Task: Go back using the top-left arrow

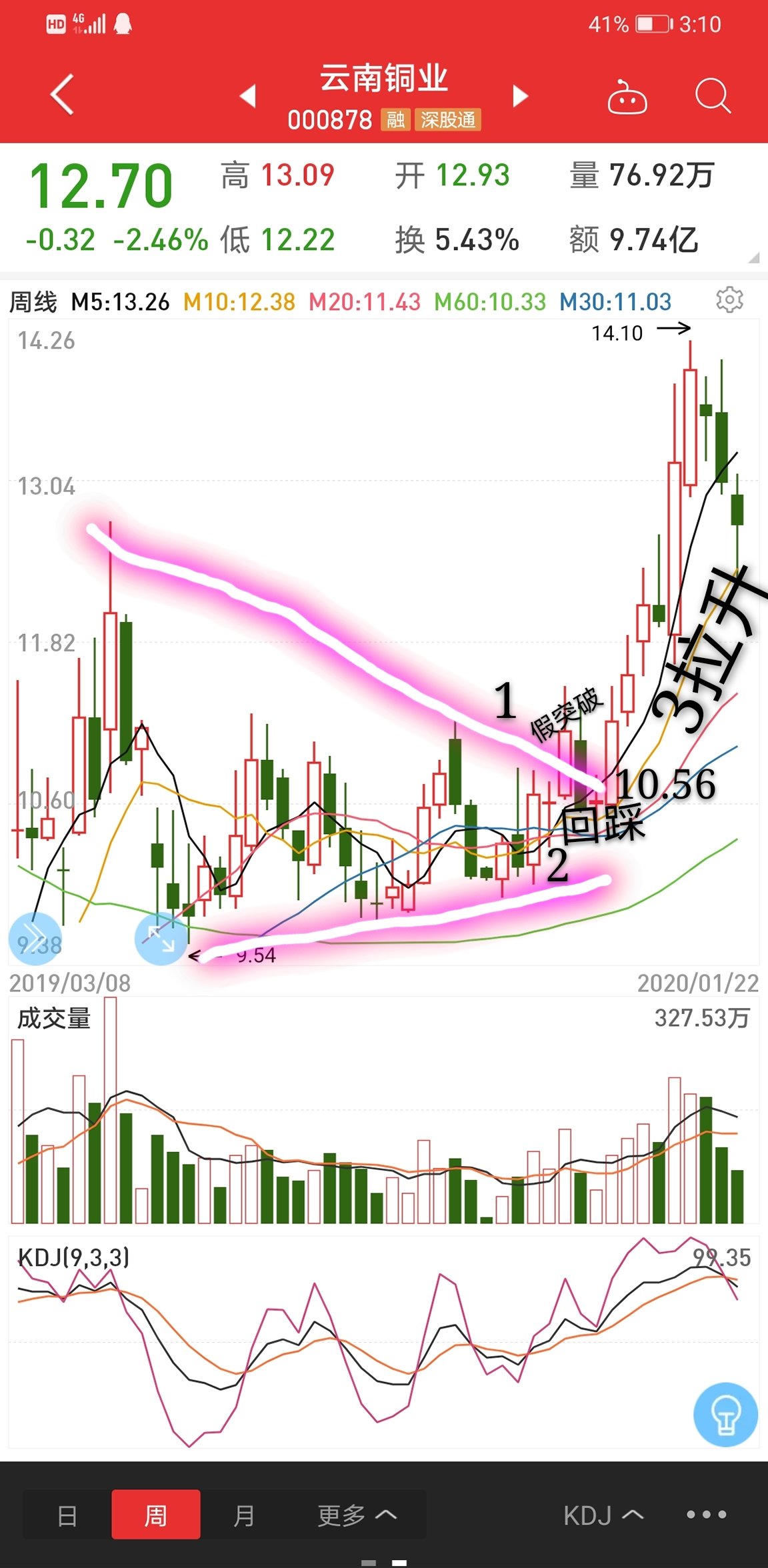Action: [x=62, y=95]
